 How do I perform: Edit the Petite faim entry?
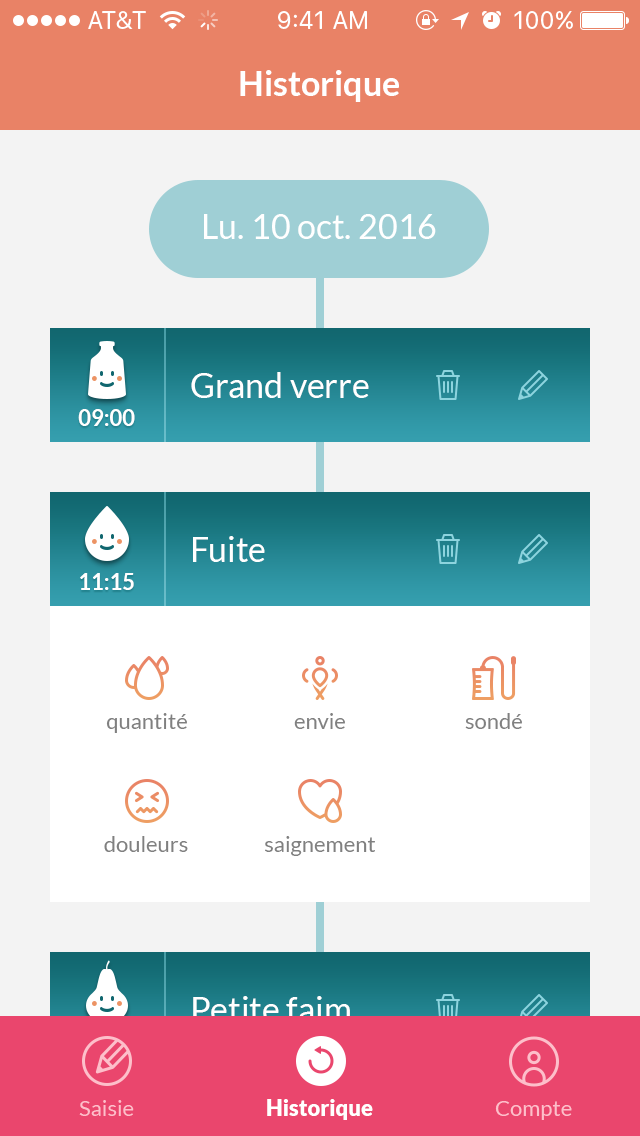533,1005
